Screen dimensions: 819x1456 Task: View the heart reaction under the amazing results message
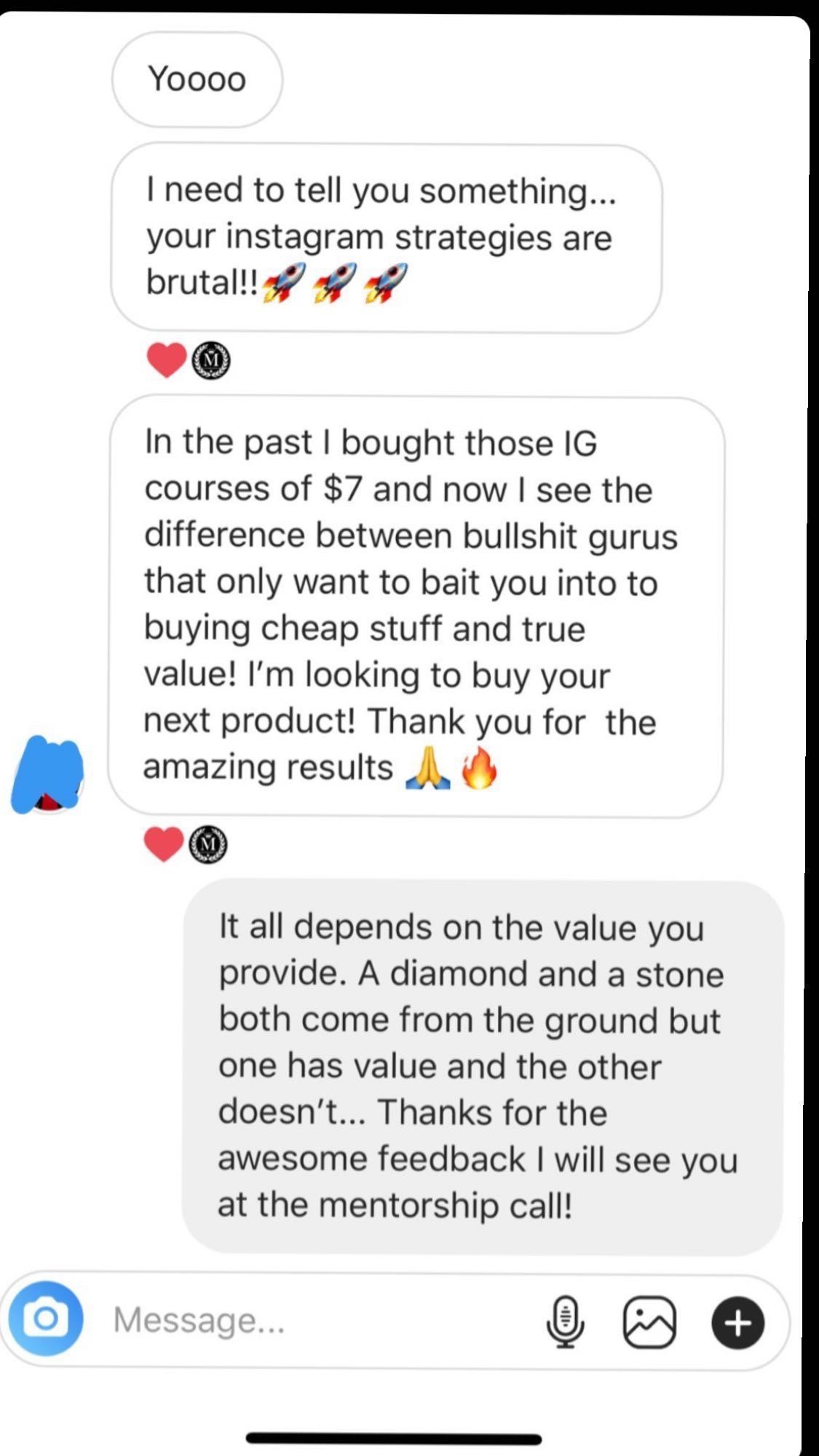point(164,844)
